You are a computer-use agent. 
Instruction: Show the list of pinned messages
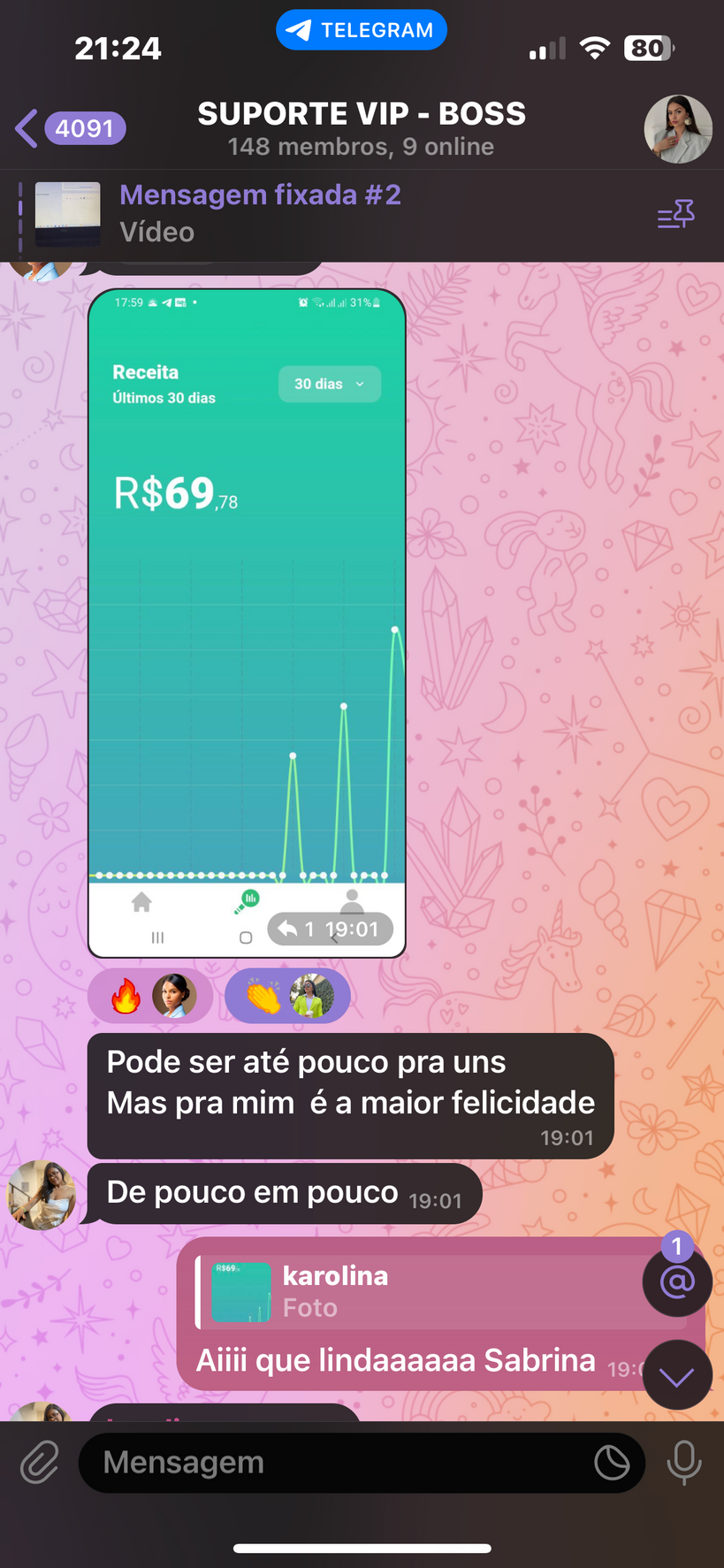675,214
